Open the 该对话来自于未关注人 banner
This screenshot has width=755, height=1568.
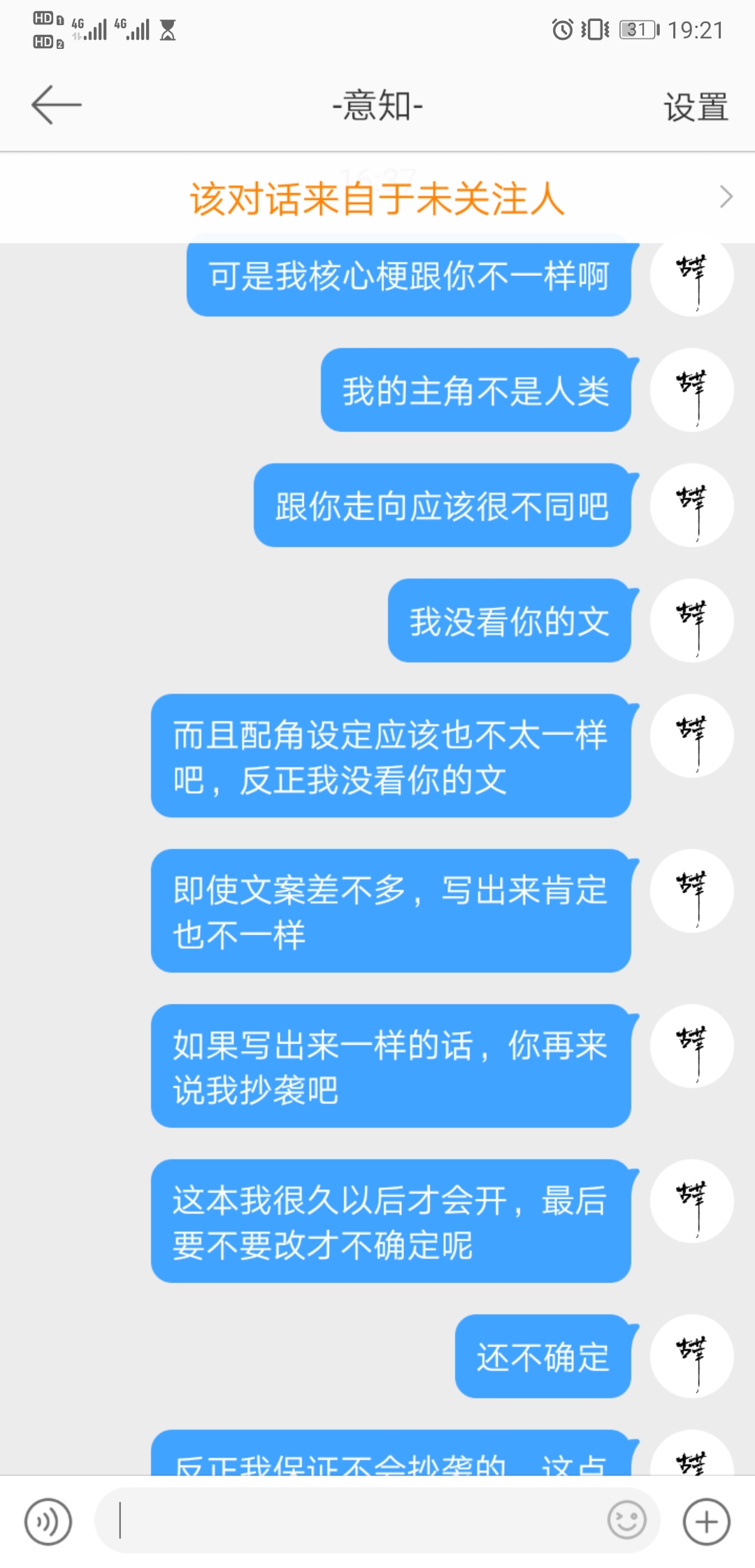(x=377, y=198)
